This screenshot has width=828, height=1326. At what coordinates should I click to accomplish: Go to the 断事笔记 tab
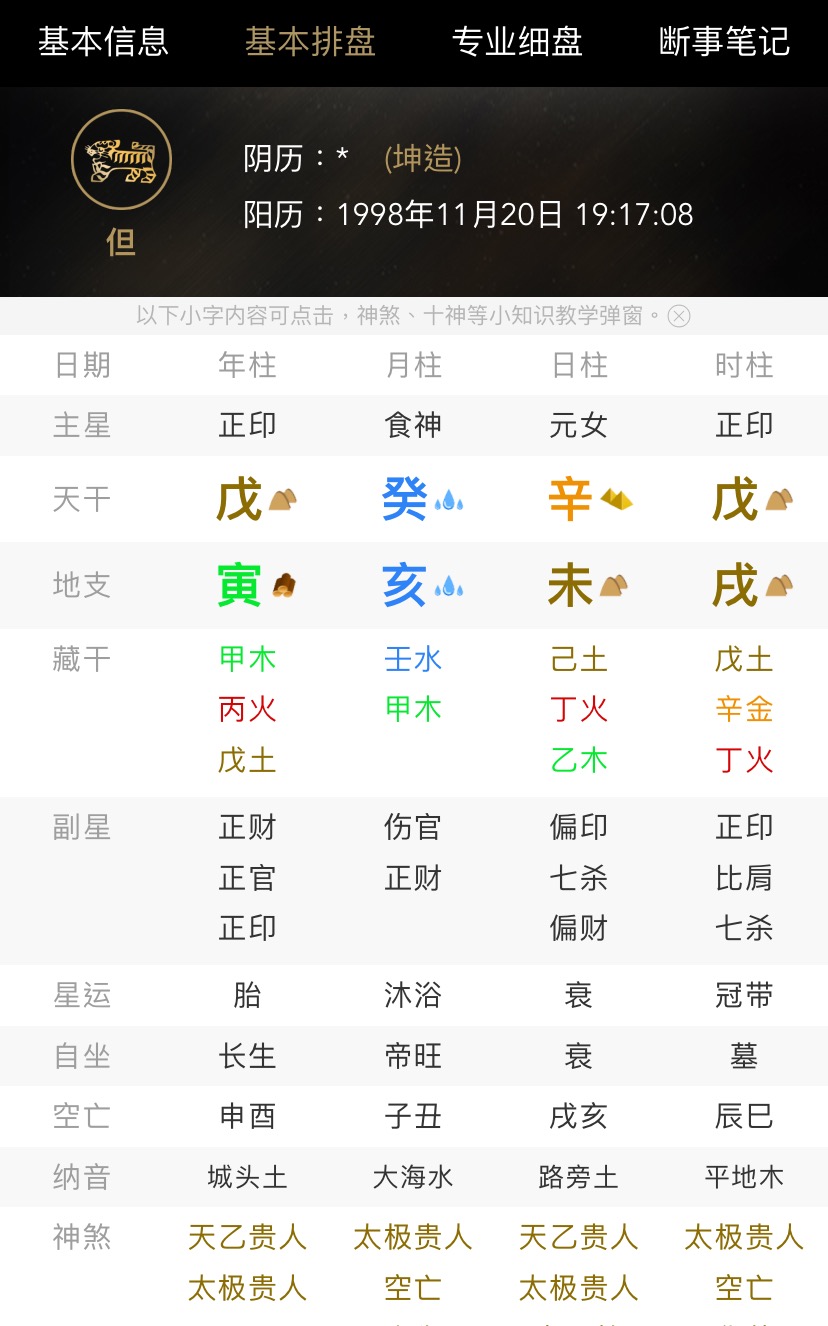coord(724,42)
